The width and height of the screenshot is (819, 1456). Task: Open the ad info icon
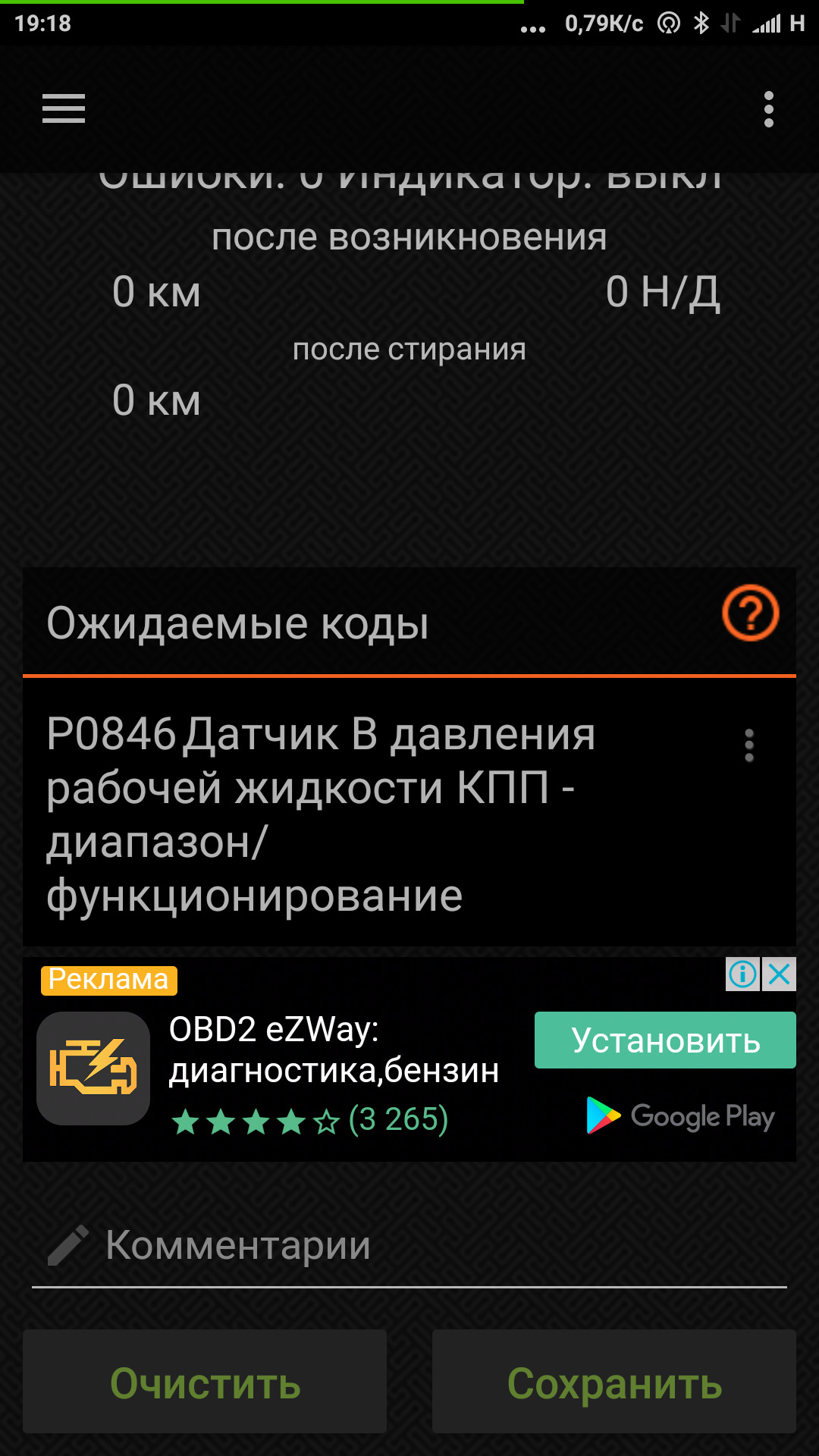tap(743, 974)
